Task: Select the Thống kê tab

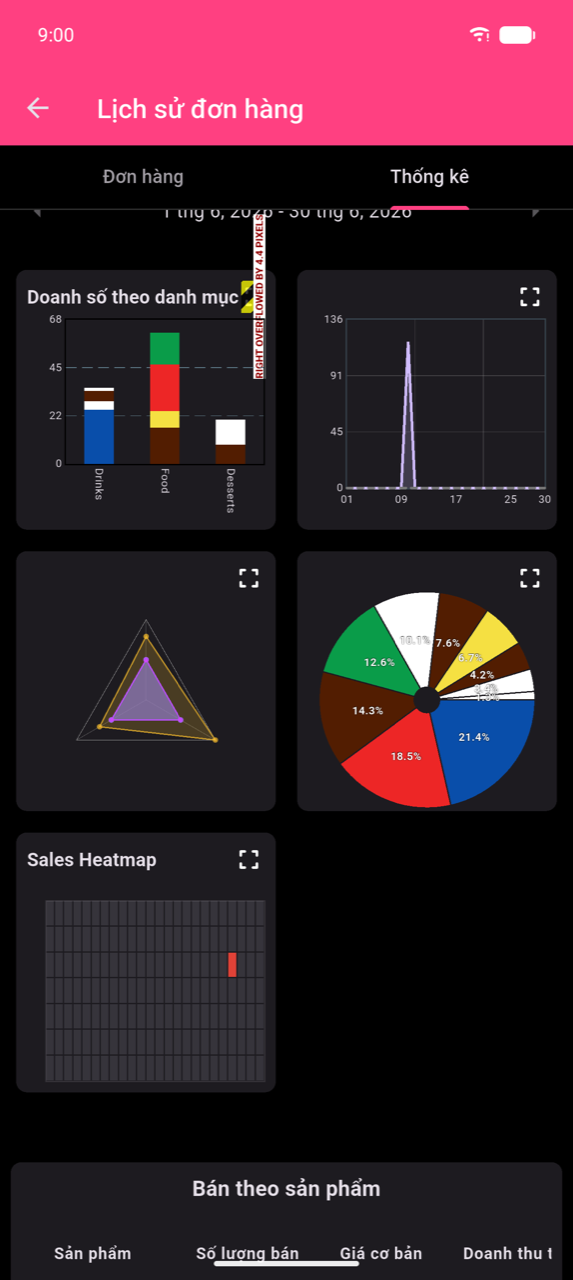Action: [x=430, y=177]
